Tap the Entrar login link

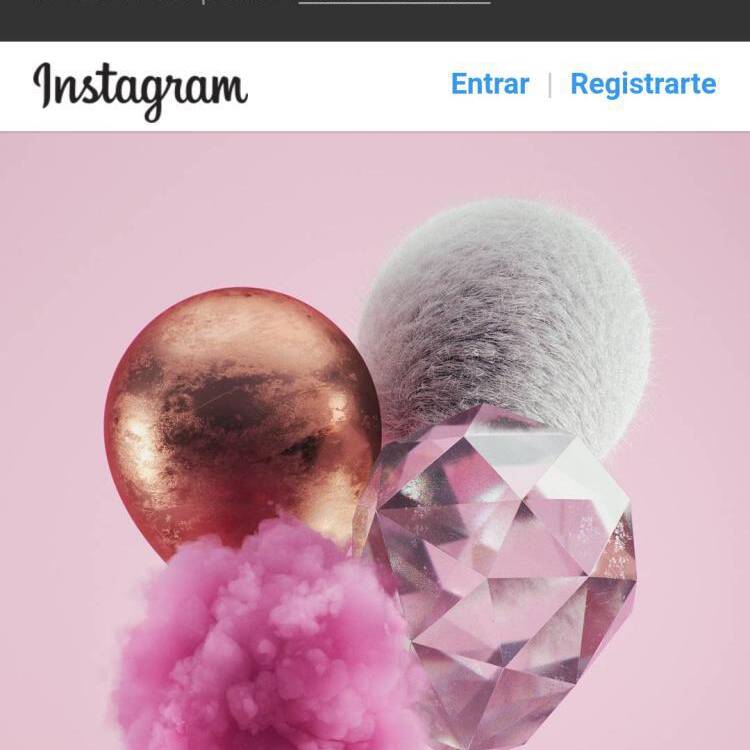click(489, 84)
